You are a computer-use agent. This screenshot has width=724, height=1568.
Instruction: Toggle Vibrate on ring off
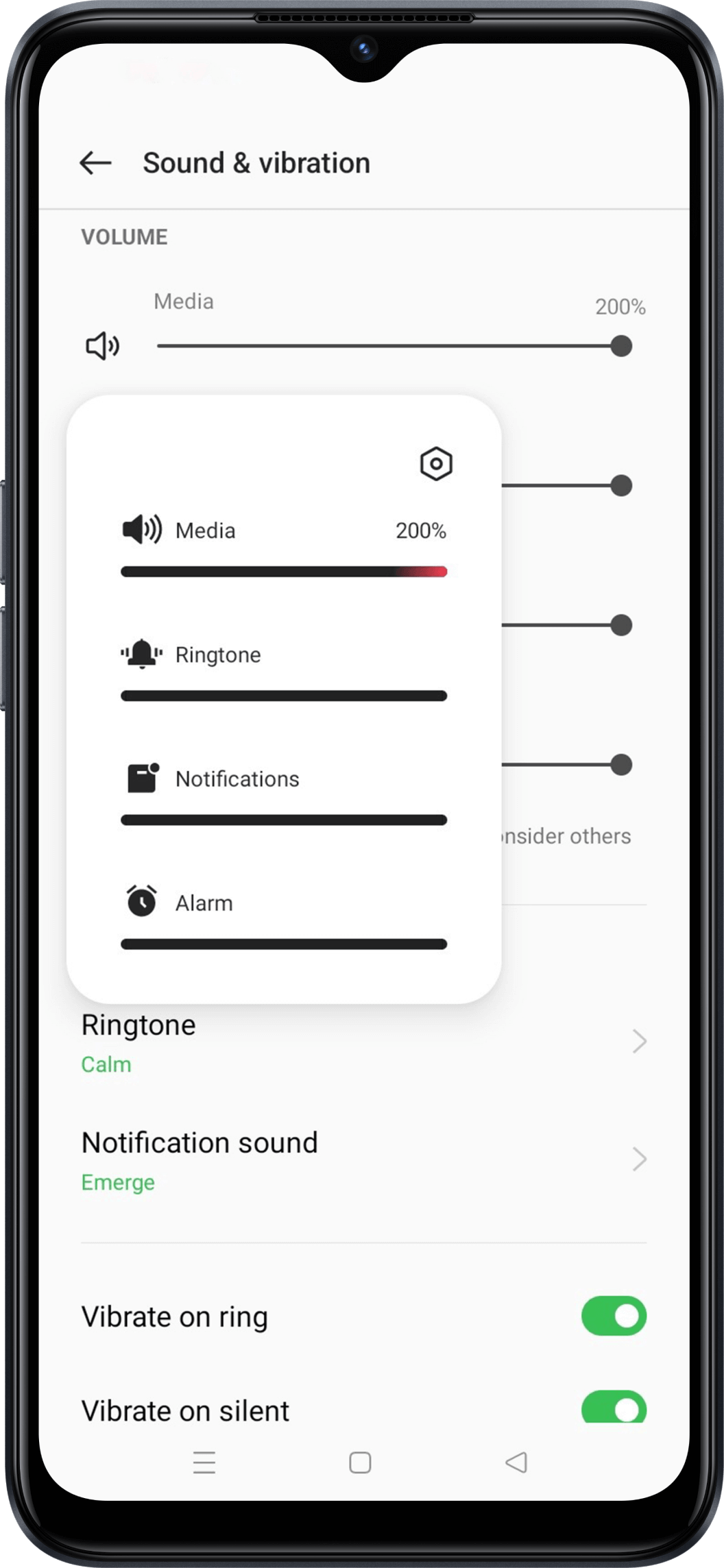pyautogui.click(x=612, y=1316)
